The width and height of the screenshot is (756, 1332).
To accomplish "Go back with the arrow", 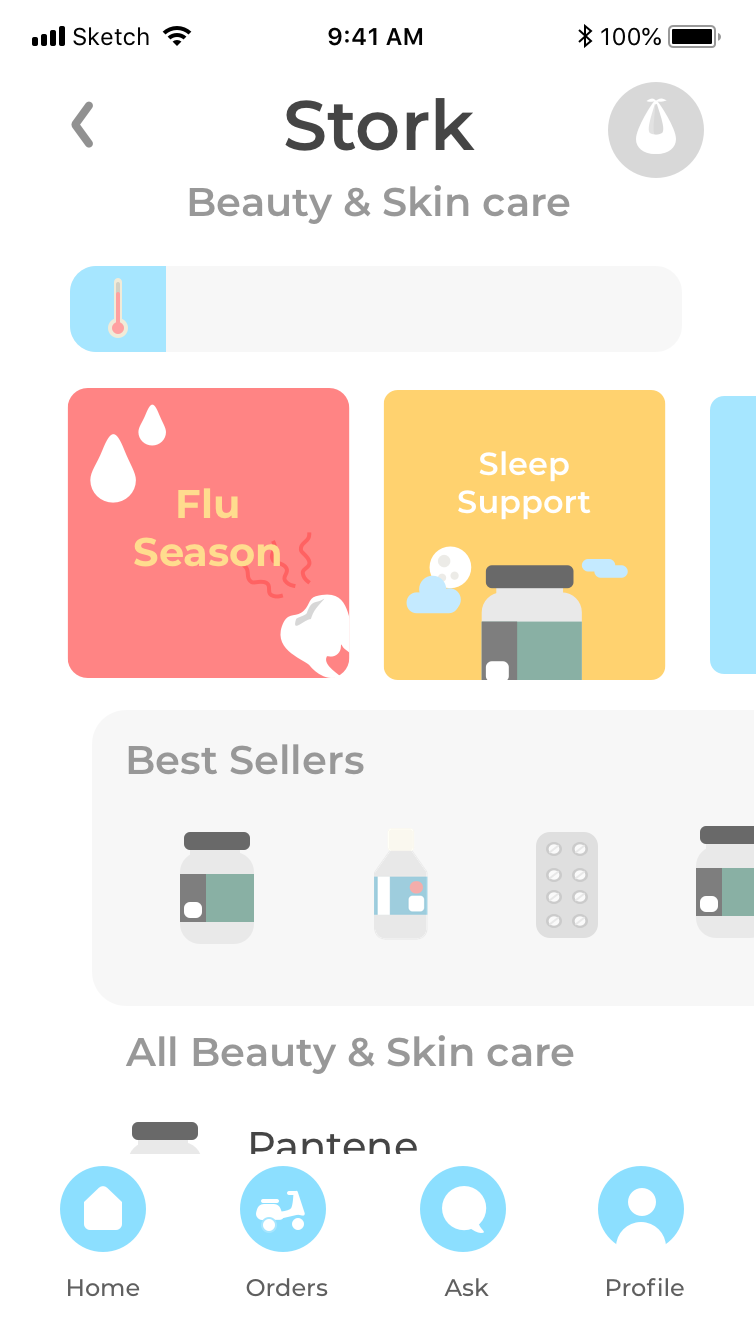I will [82, 126].
